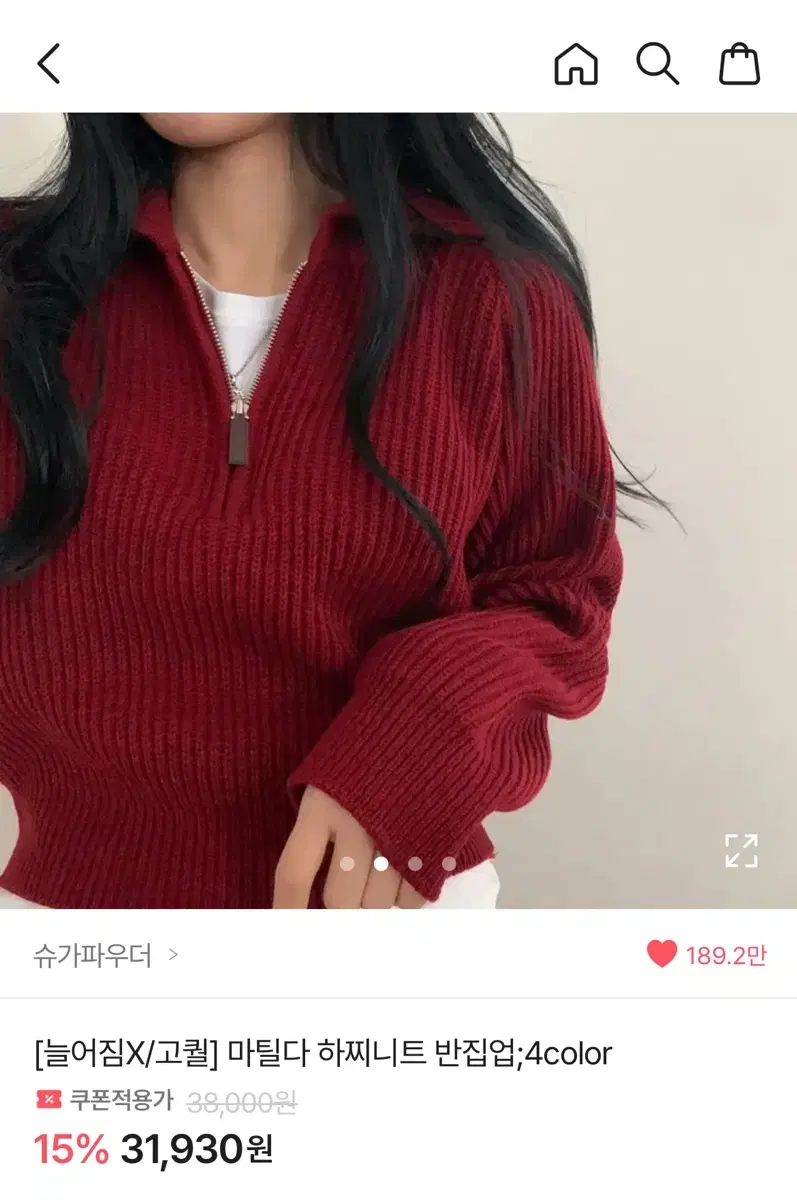Open the shopping bag icon
This screenshot has width=797, height=1200.
tap(737, 63)
